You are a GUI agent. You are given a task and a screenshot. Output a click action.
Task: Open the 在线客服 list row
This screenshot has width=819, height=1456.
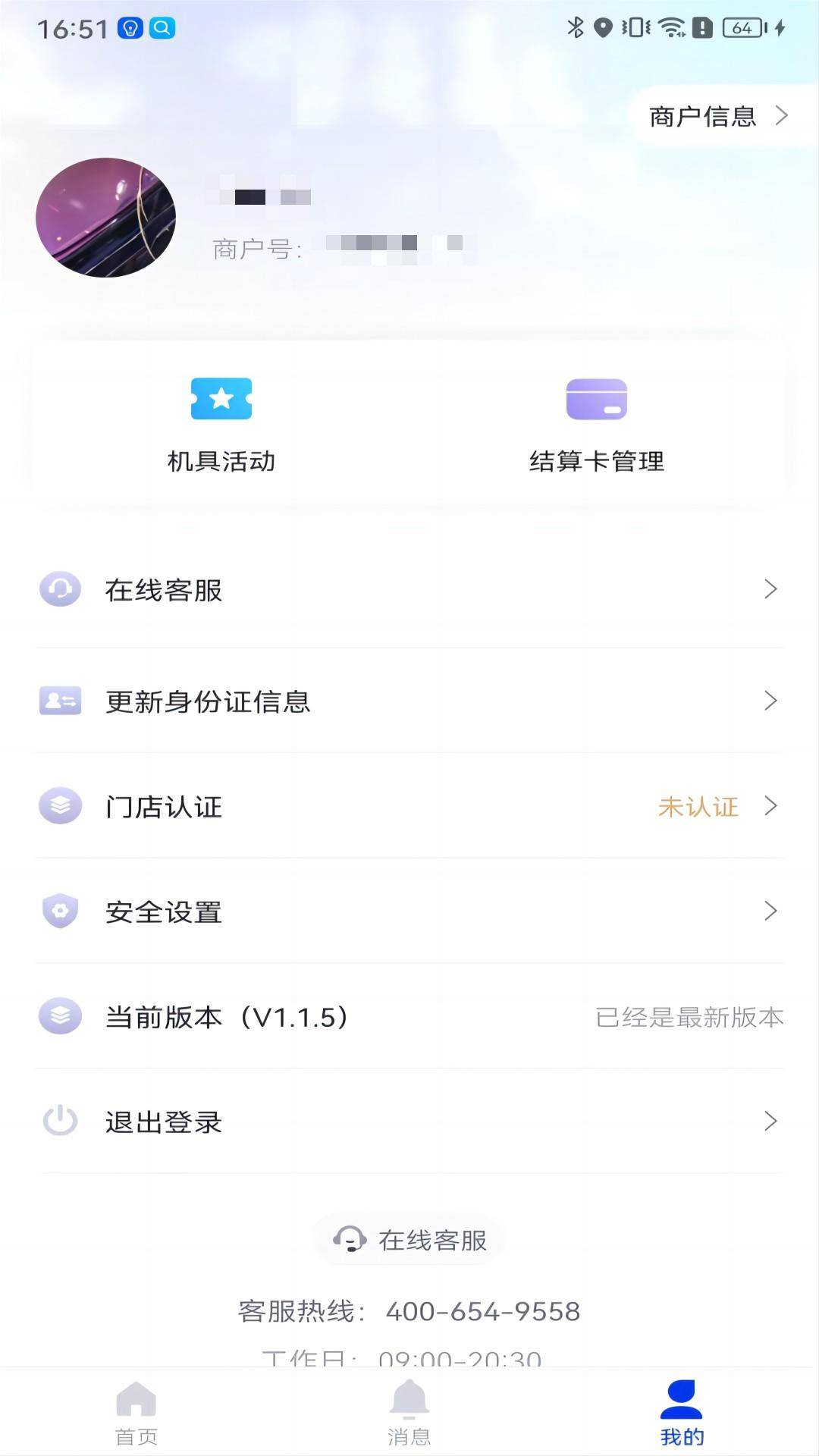pyautogui.click(x=409, y=590)
